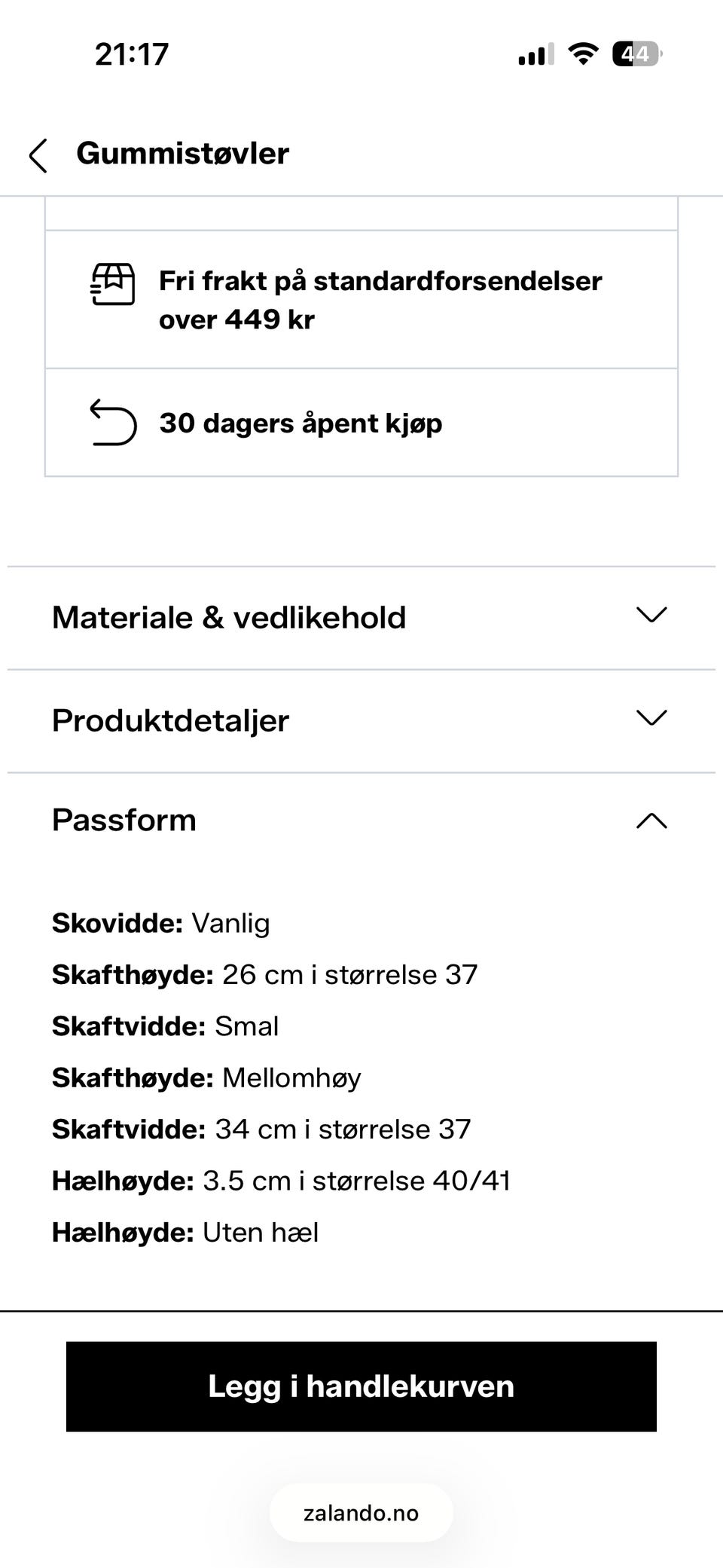
Task: Select the Skaftvidde Smal line
Action: click(165, 1025)
